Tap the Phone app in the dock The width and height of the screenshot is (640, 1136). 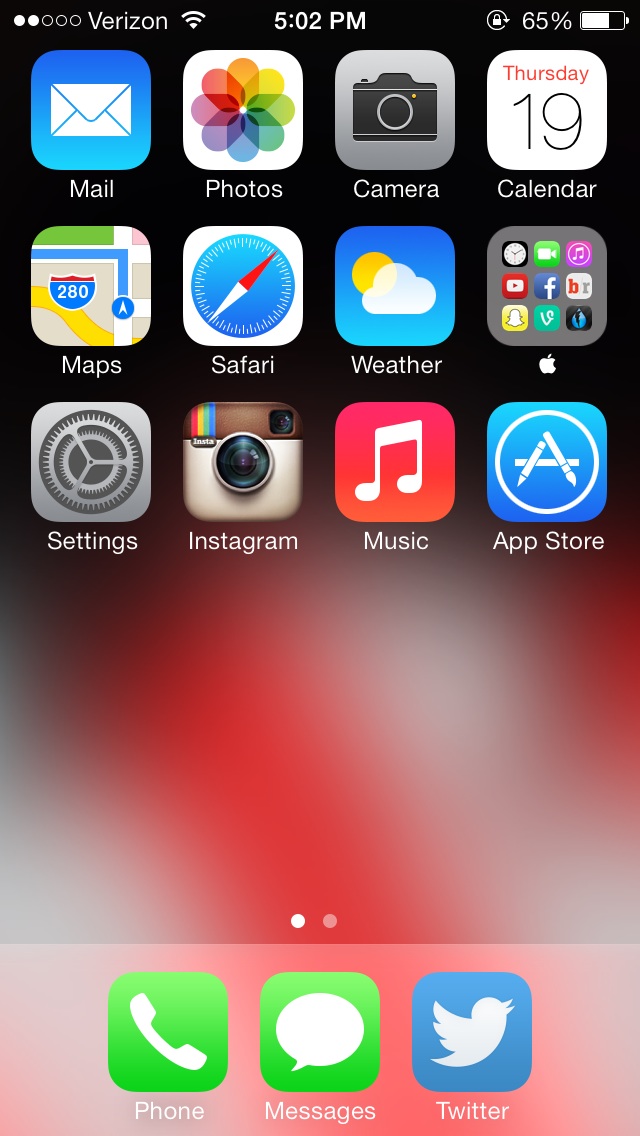168,1032
